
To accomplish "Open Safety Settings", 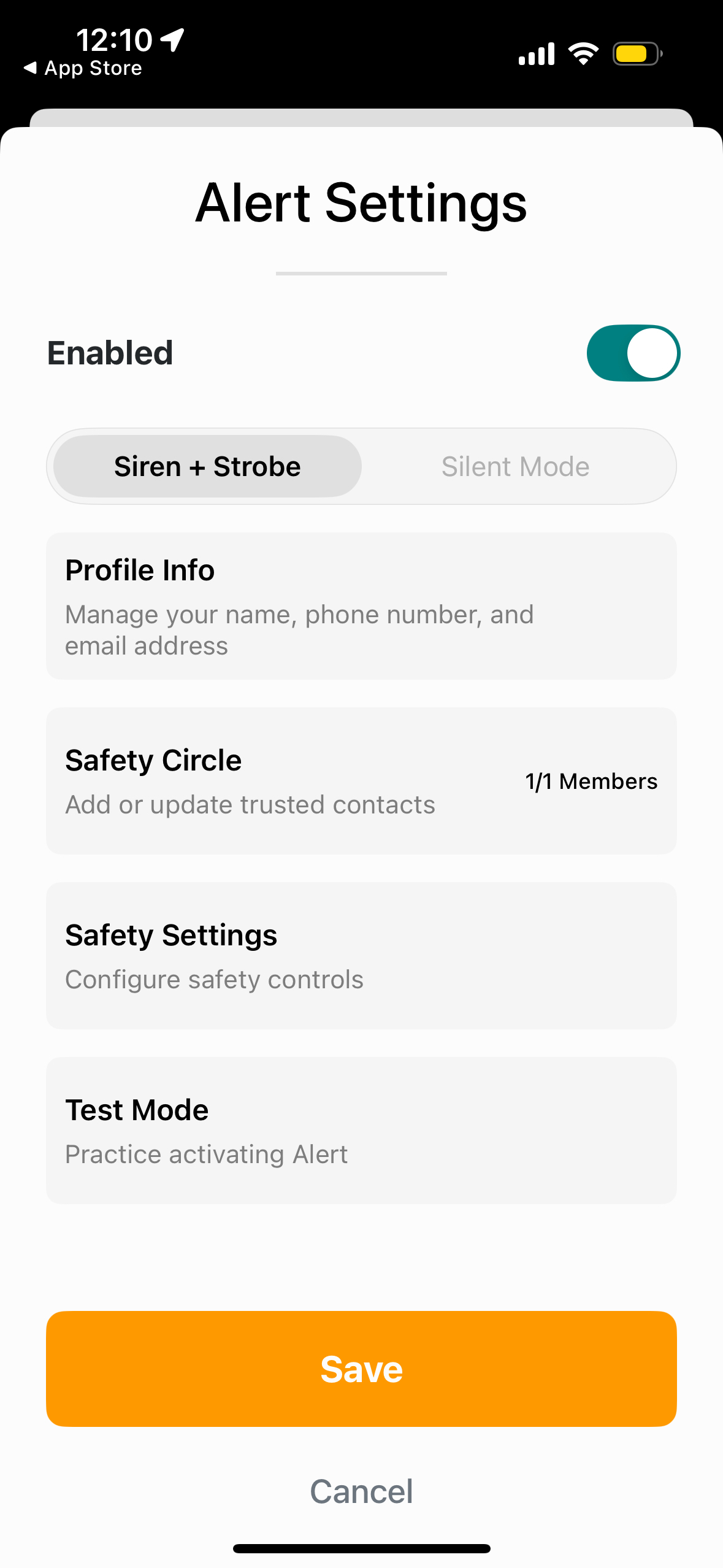I will coord(361,956).
